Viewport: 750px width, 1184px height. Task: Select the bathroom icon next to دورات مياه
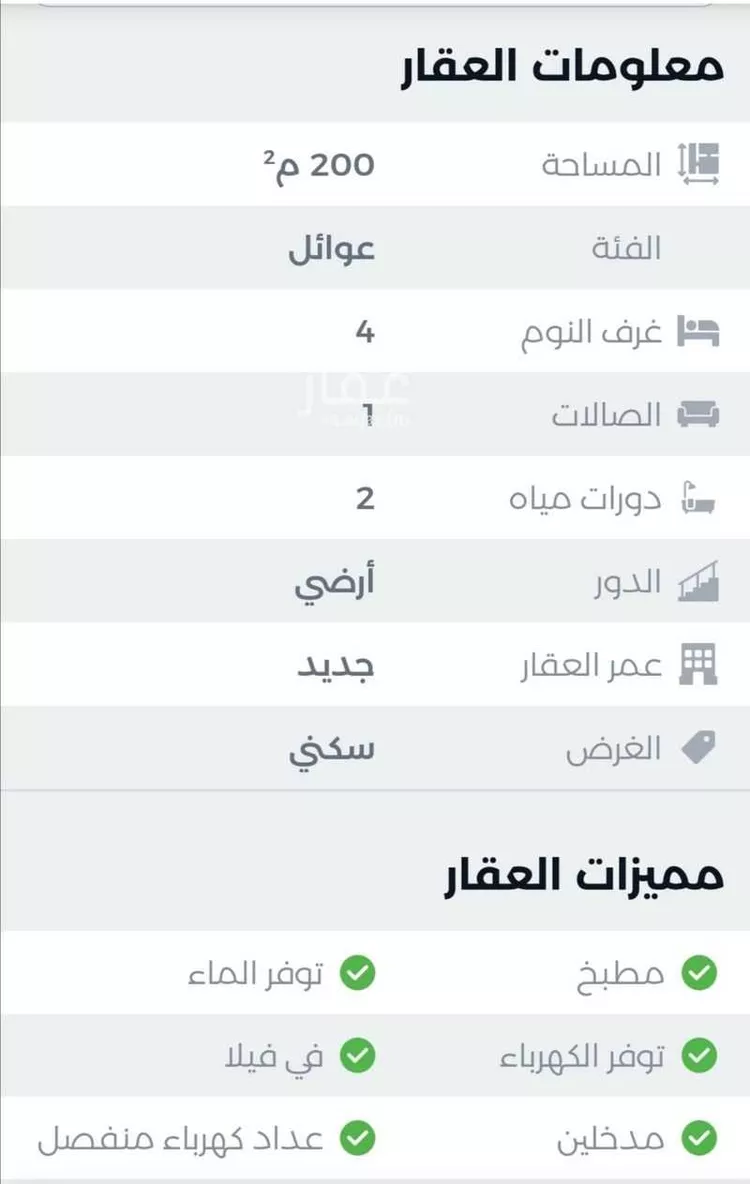click(699, 498)
